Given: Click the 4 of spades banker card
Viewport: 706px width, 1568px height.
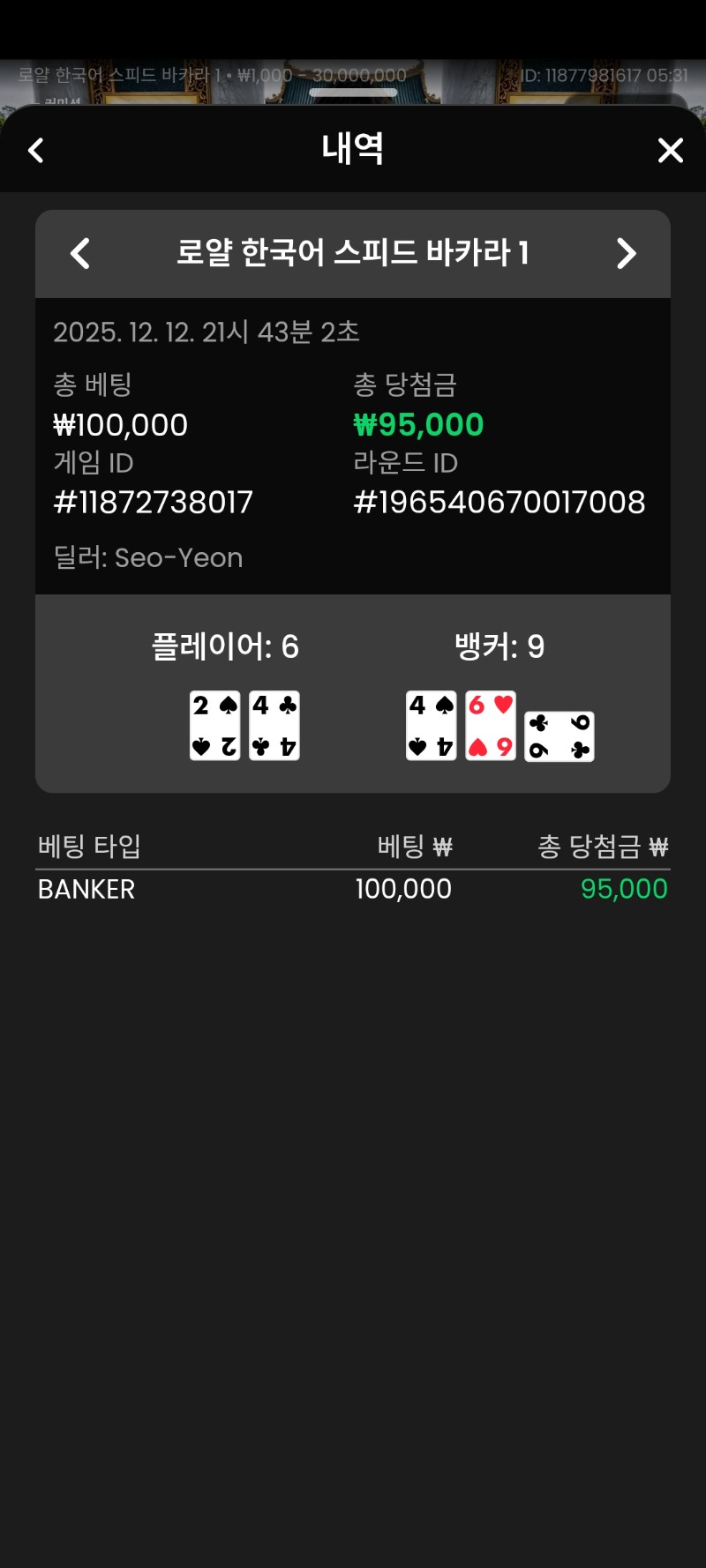Looking at the screenshot, I should point(431,723).
